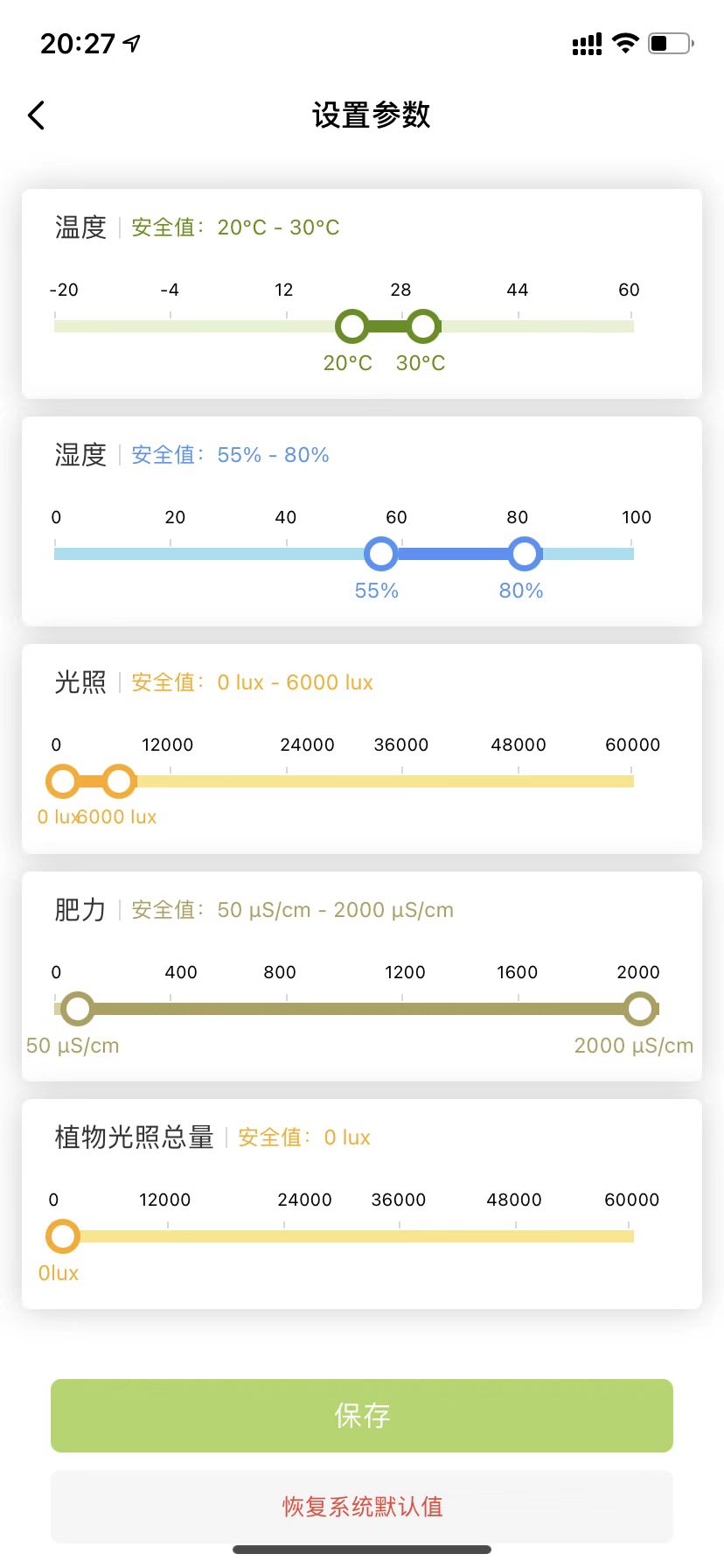Tap the 30°C temperature slider handle
The height and width of the screenshot is (1568, 724).
click(423, 326)
